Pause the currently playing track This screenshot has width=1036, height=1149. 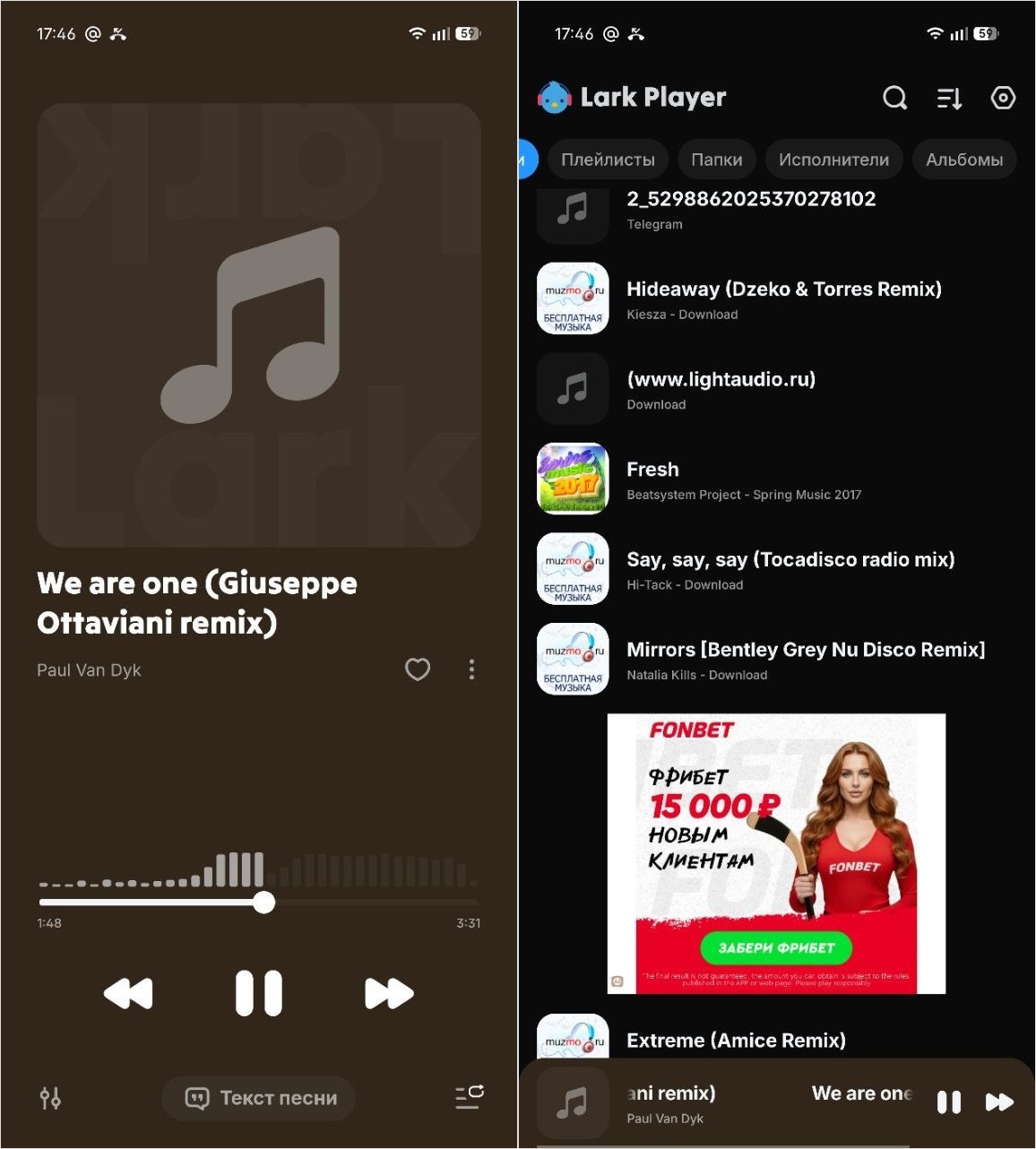[258, 993]
